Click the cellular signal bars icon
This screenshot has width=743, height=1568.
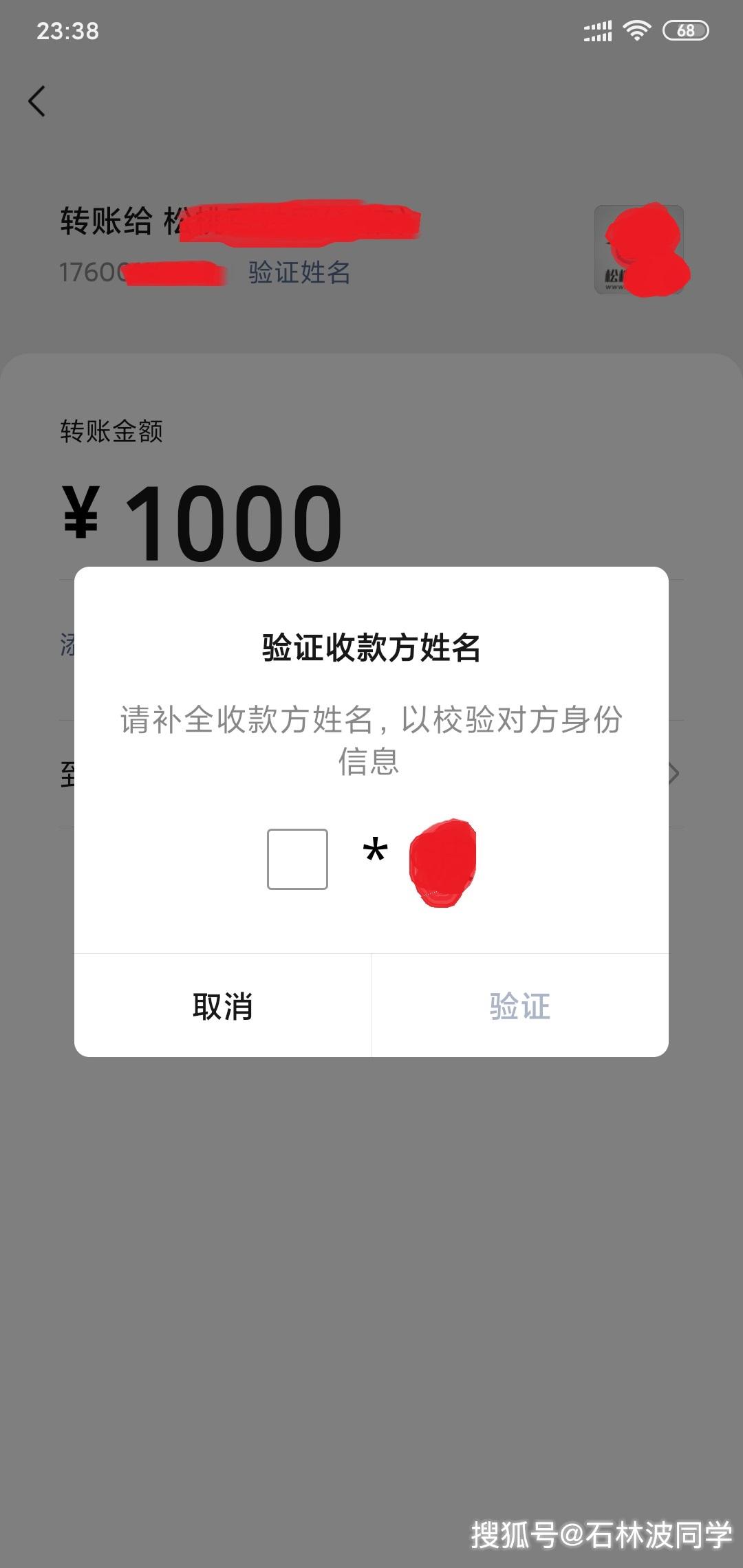click(x=597, y=30)
